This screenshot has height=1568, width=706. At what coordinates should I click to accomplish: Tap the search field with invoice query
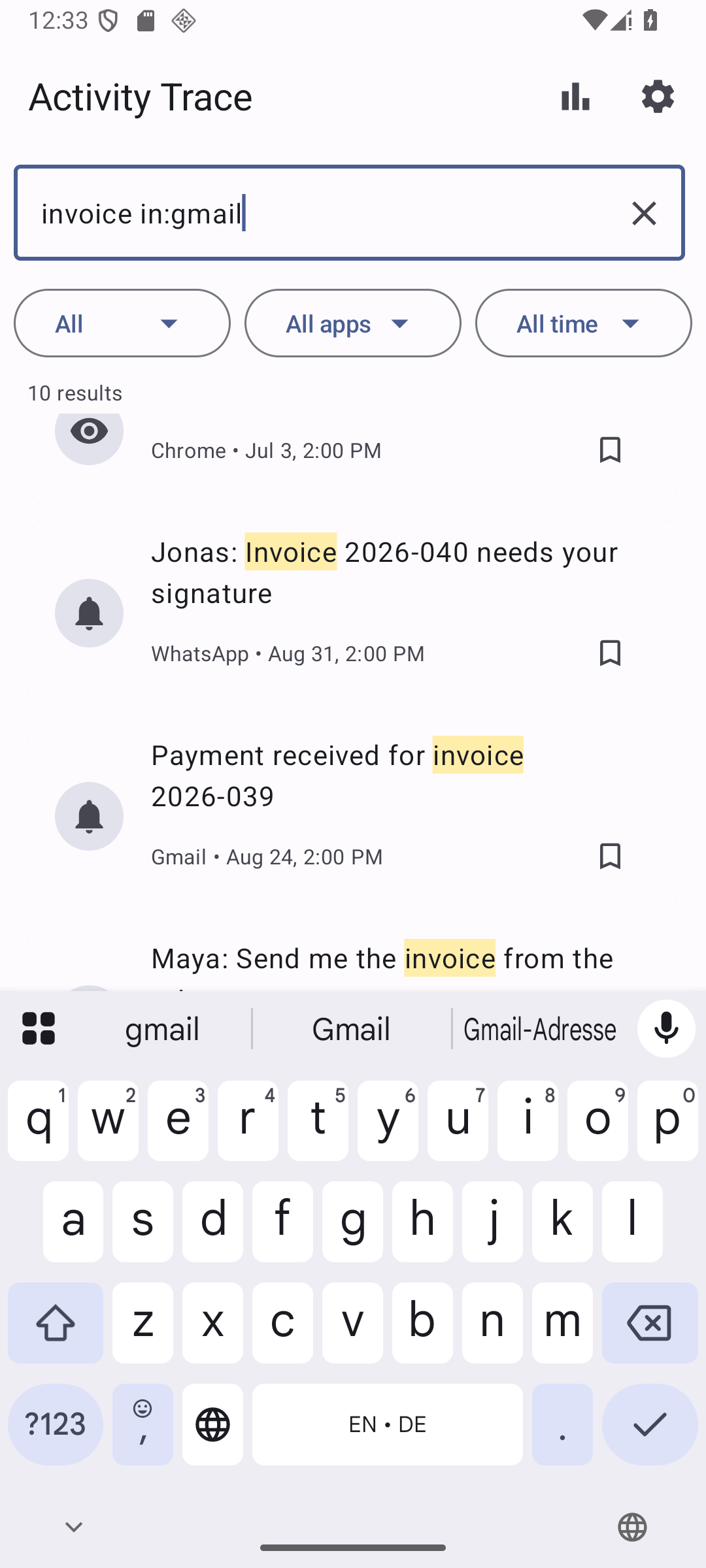[x=349, y=213]
